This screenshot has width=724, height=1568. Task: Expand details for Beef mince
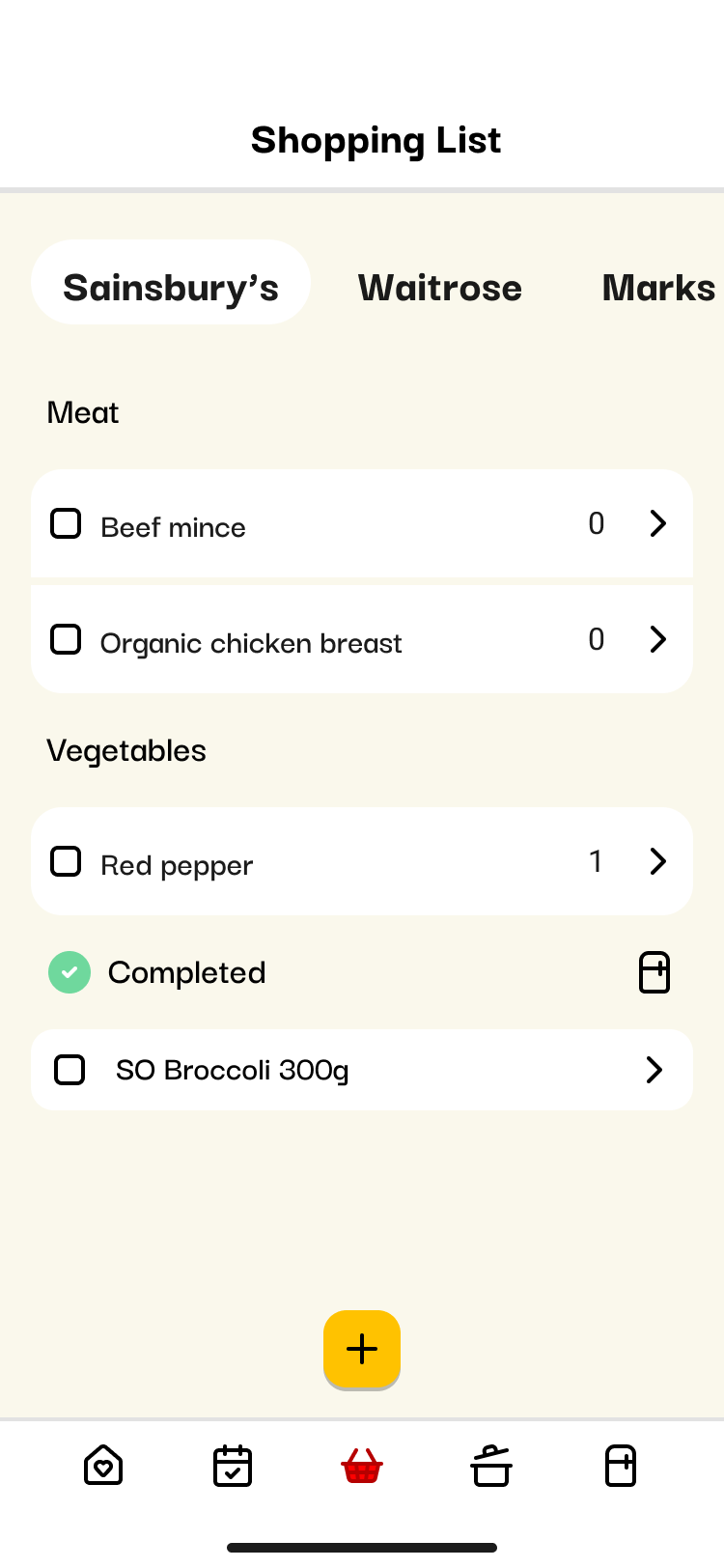click(657, 523)
